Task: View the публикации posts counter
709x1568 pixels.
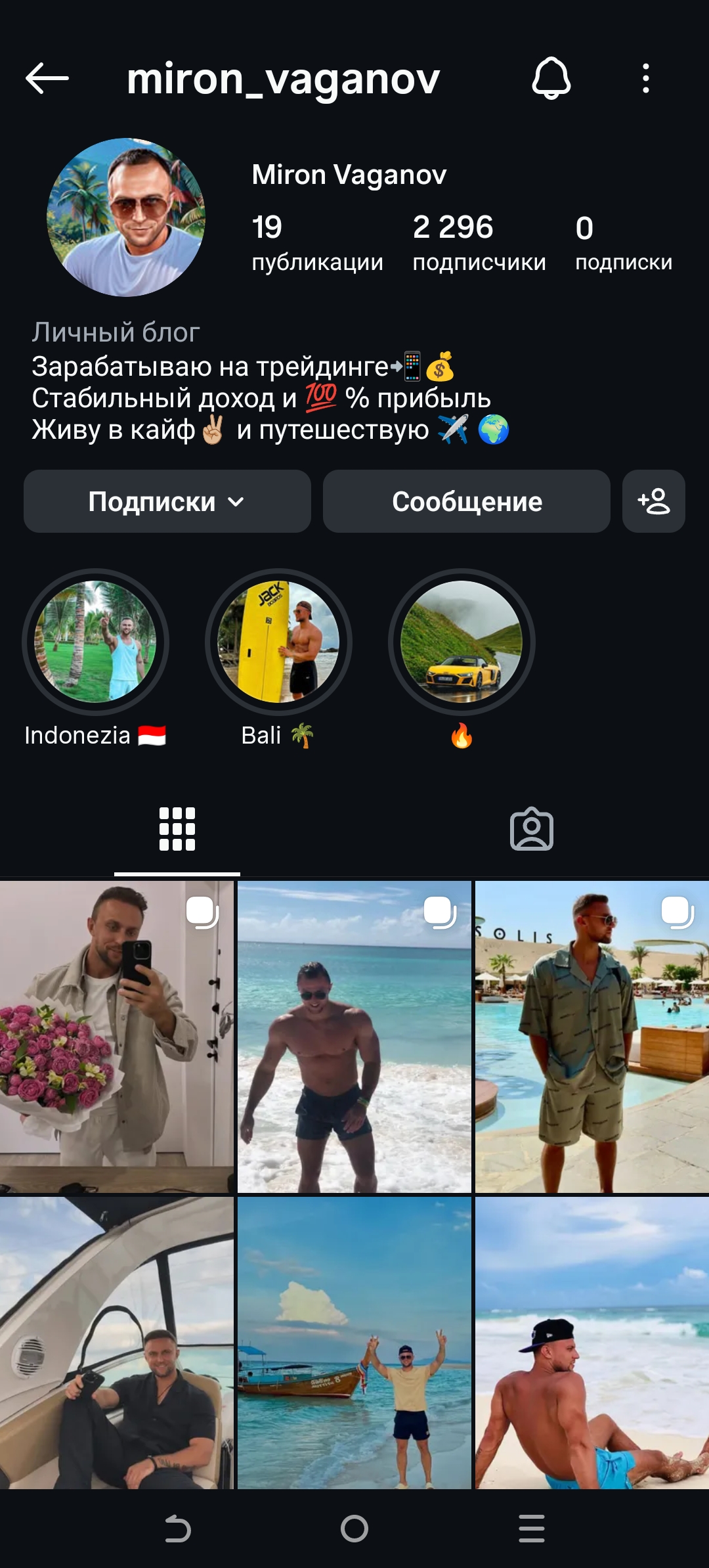Action: click(317, 243)
